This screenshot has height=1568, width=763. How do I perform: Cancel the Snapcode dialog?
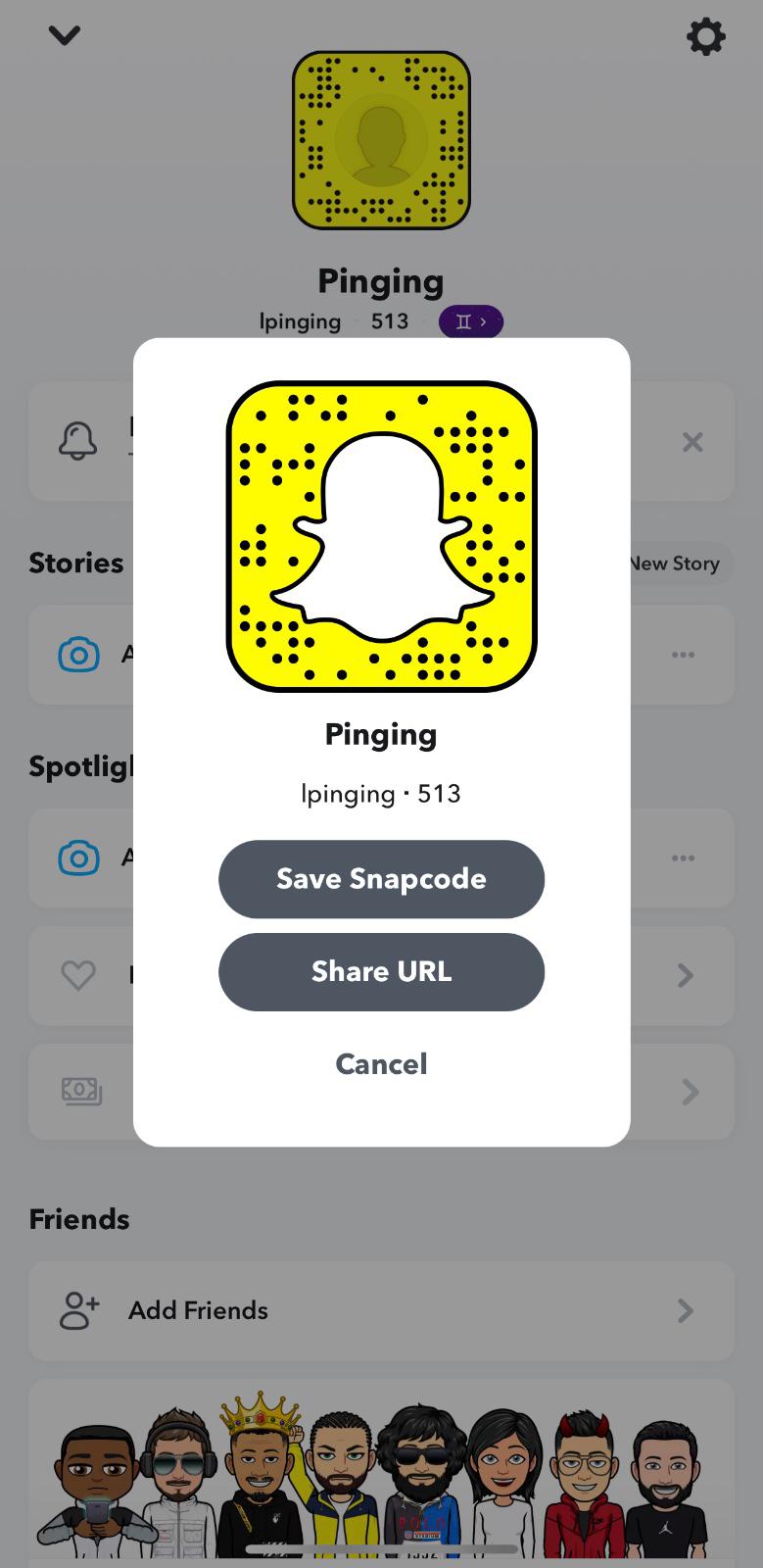[381, 1064]
